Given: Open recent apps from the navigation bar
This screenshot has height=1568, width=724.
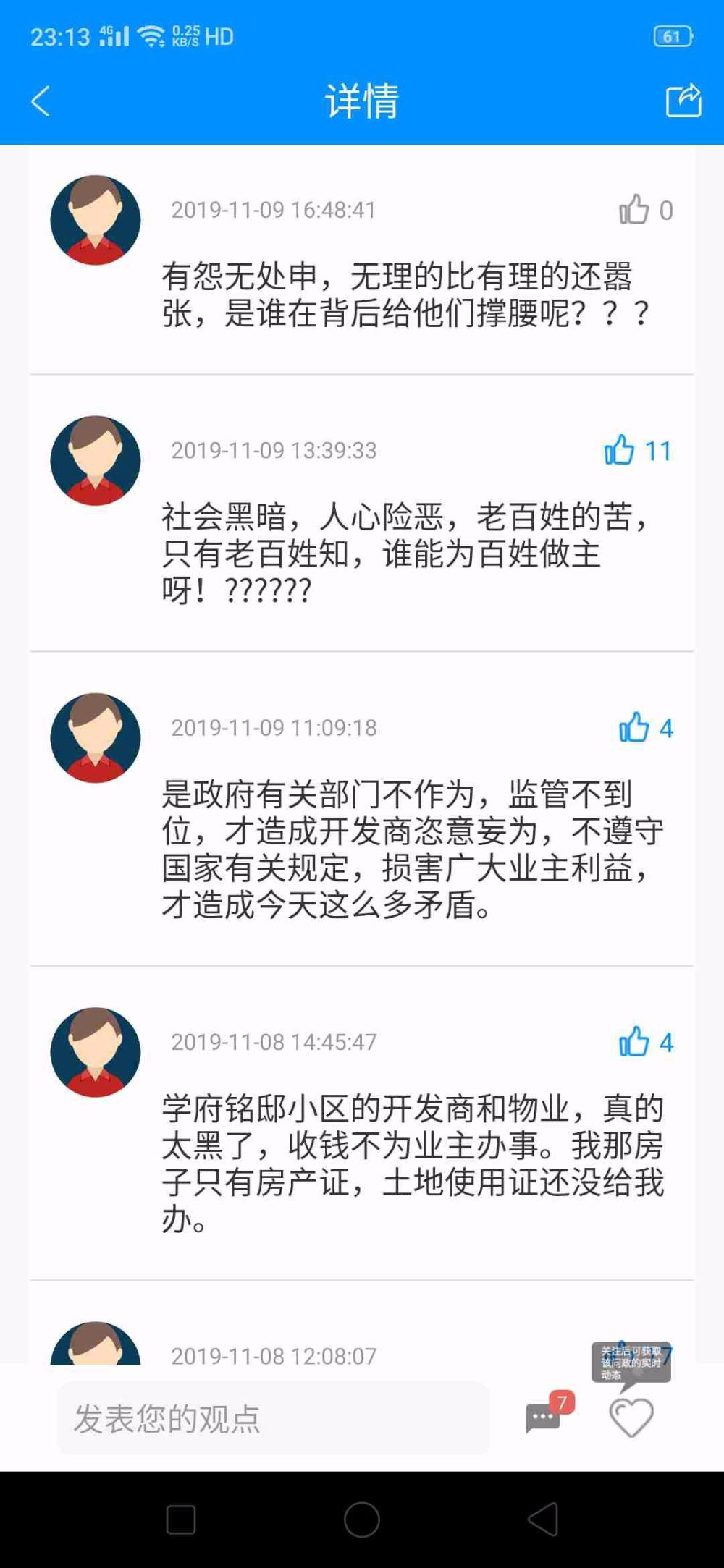Looking at the screenshot, I should pyautogui.click(x=181, y=1519).
